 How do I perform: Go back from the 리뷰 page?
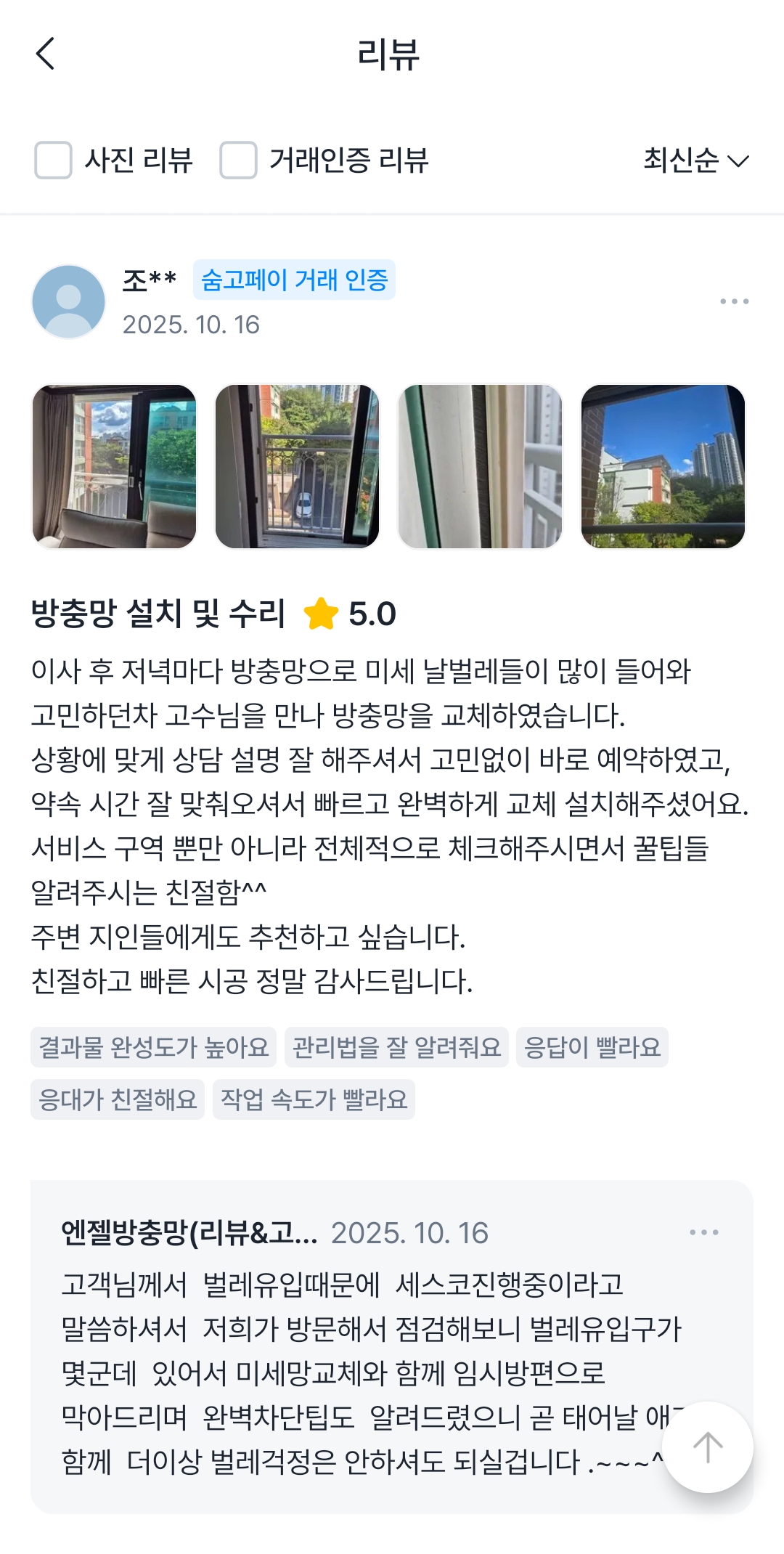click(45, 54)
